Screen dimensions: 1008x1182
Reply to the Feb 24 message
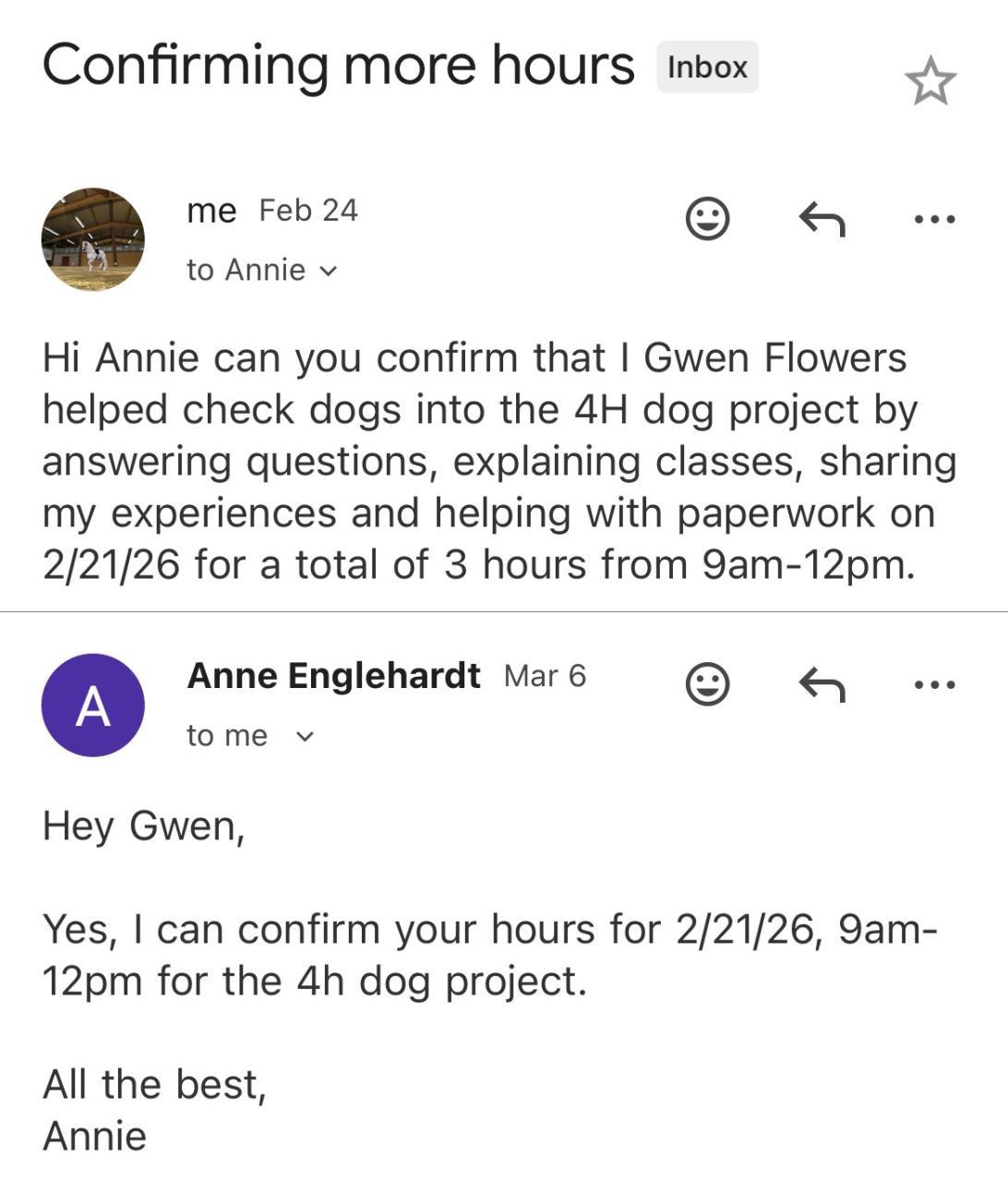point(821,219)
